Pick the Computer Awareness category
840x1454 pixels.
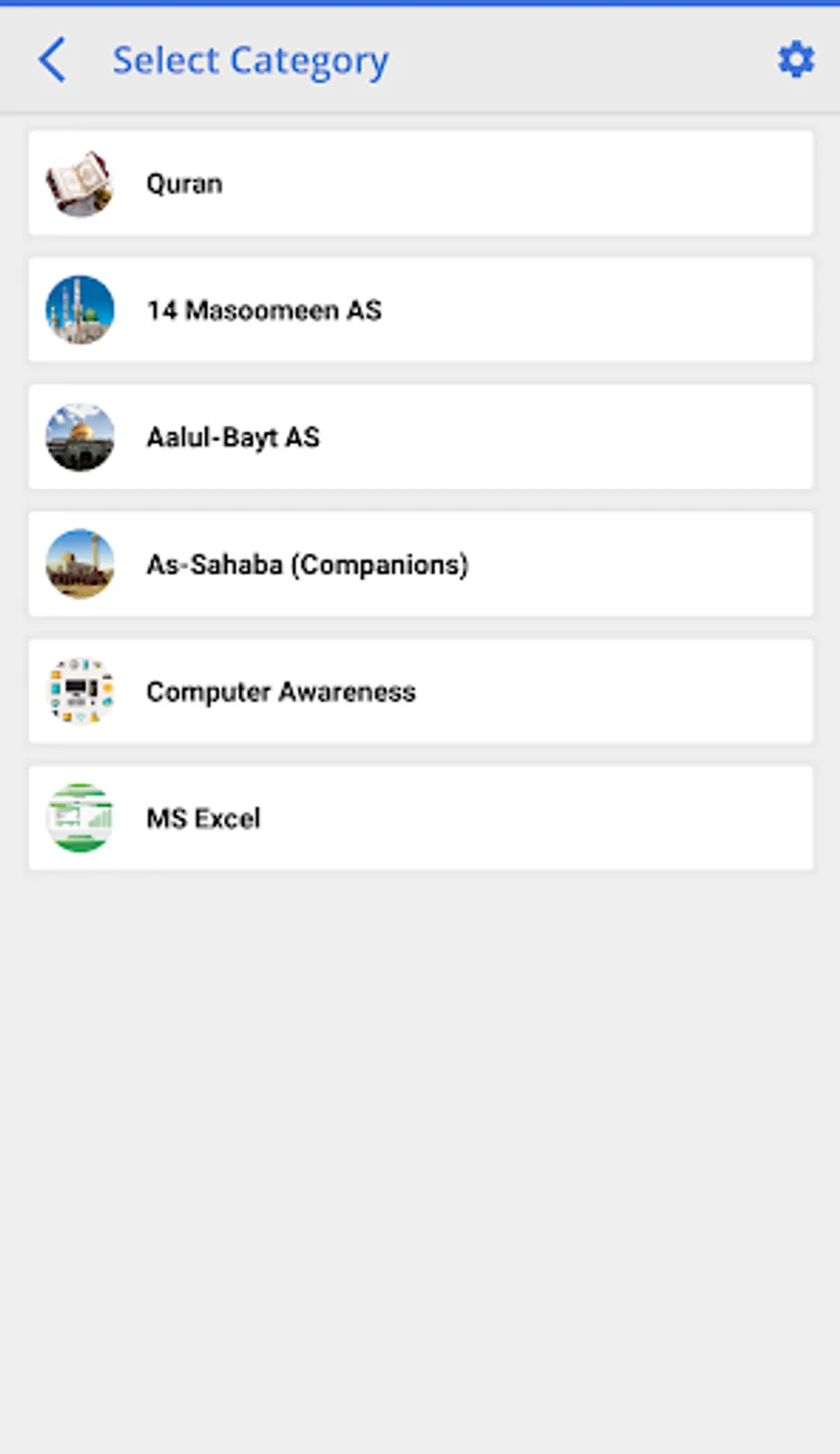click(420, 691)
